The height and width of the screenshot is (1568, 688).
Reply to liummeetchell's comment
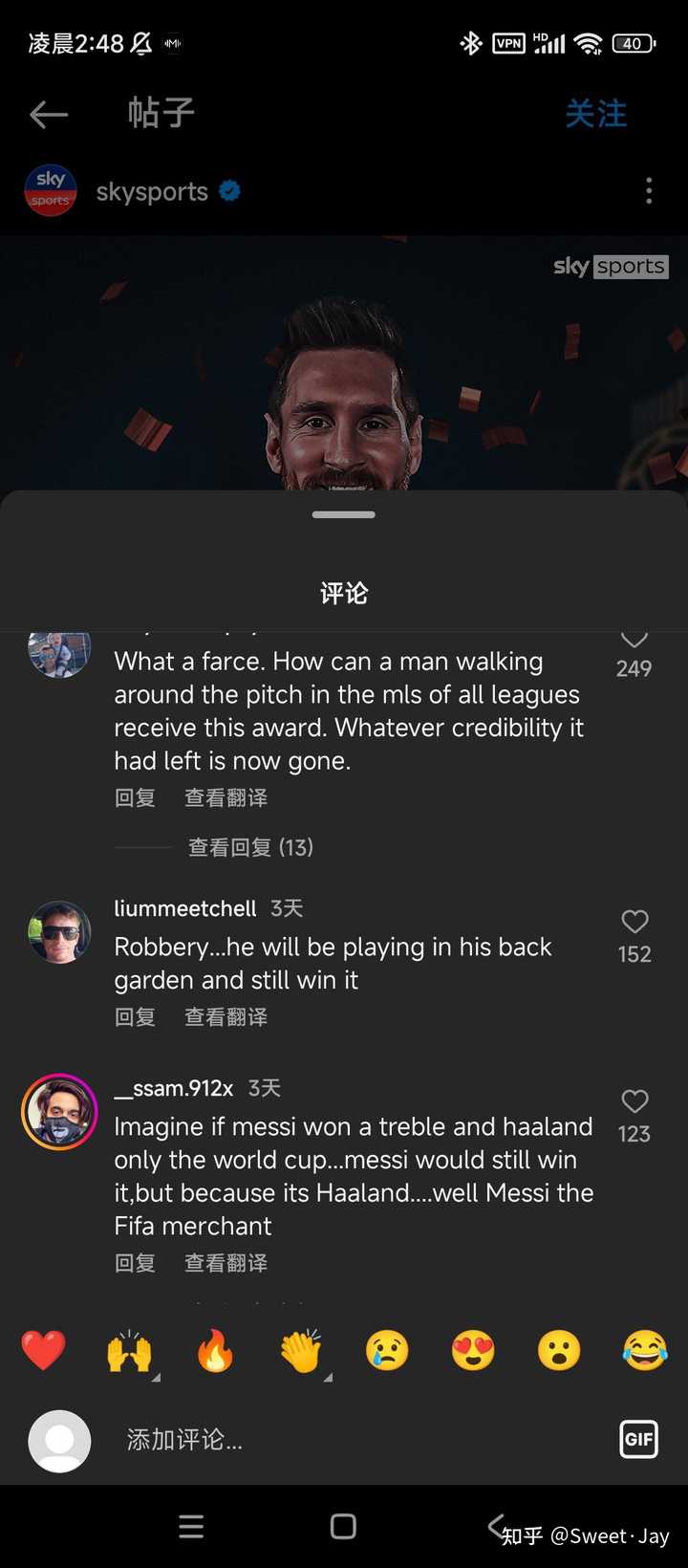[135, 1017]
